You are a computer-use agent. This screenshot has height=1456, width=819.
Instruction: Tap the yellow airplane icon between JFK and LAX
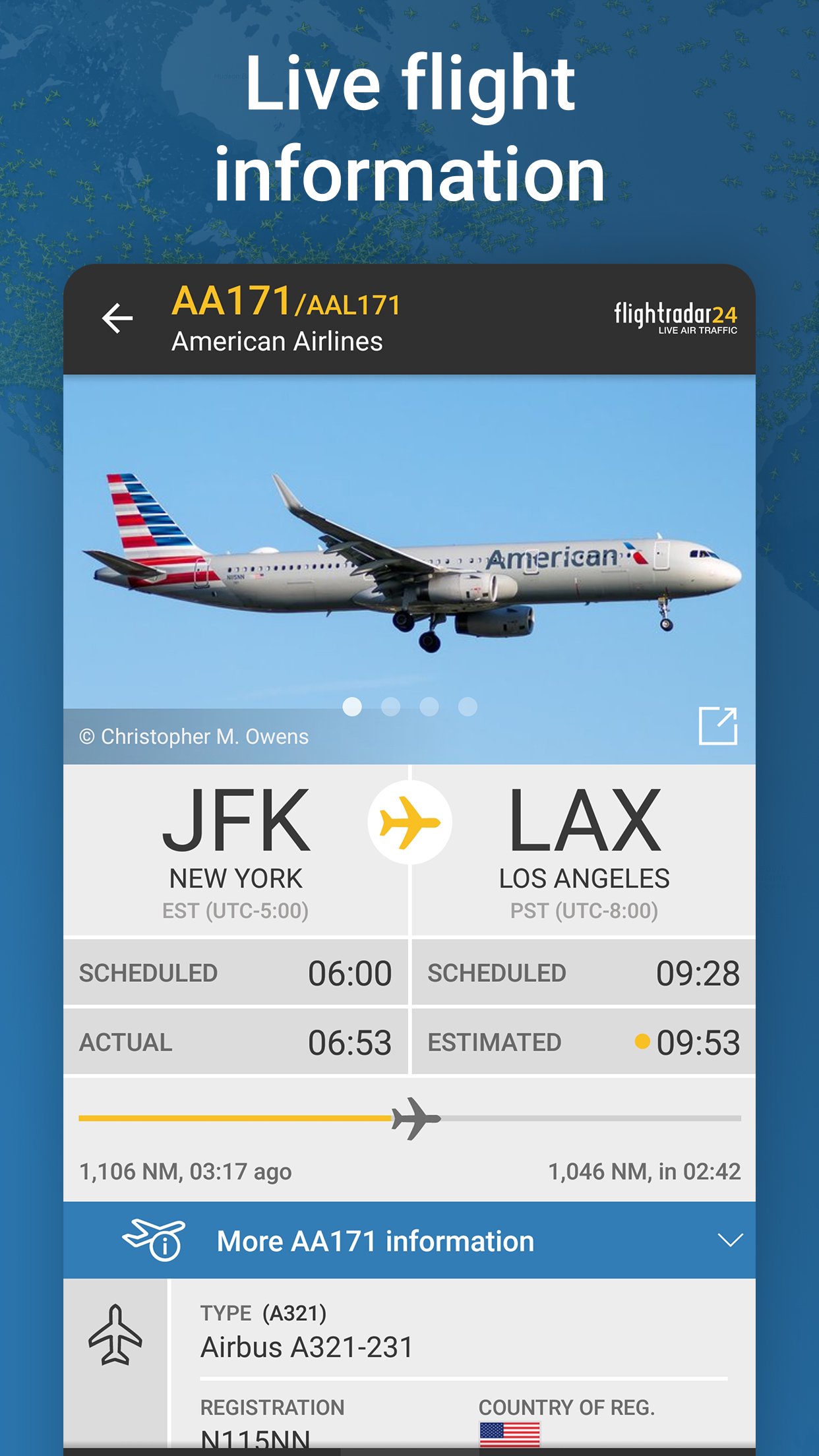coord(409,822)
